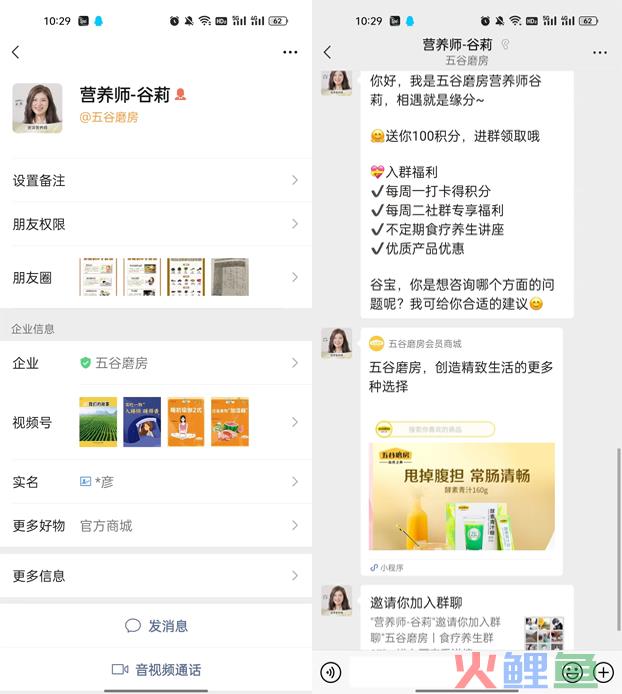Image resolution: width=622 pixels, height=694 pixels.
Task: Open emoji picker in chat
Action: point(573,672)
